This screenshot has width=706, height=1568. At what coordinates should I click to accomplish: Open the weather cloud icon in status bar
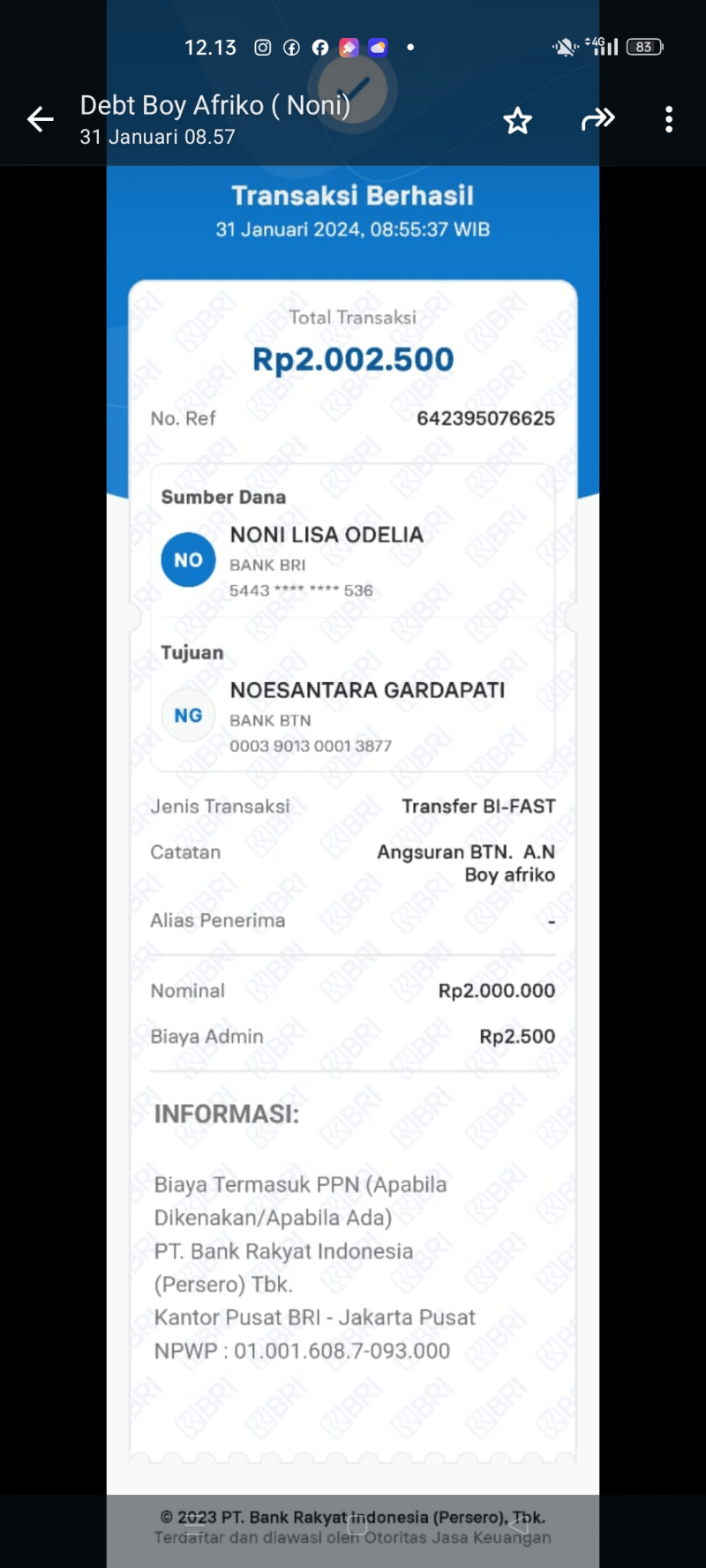click(x=378, y=47)
